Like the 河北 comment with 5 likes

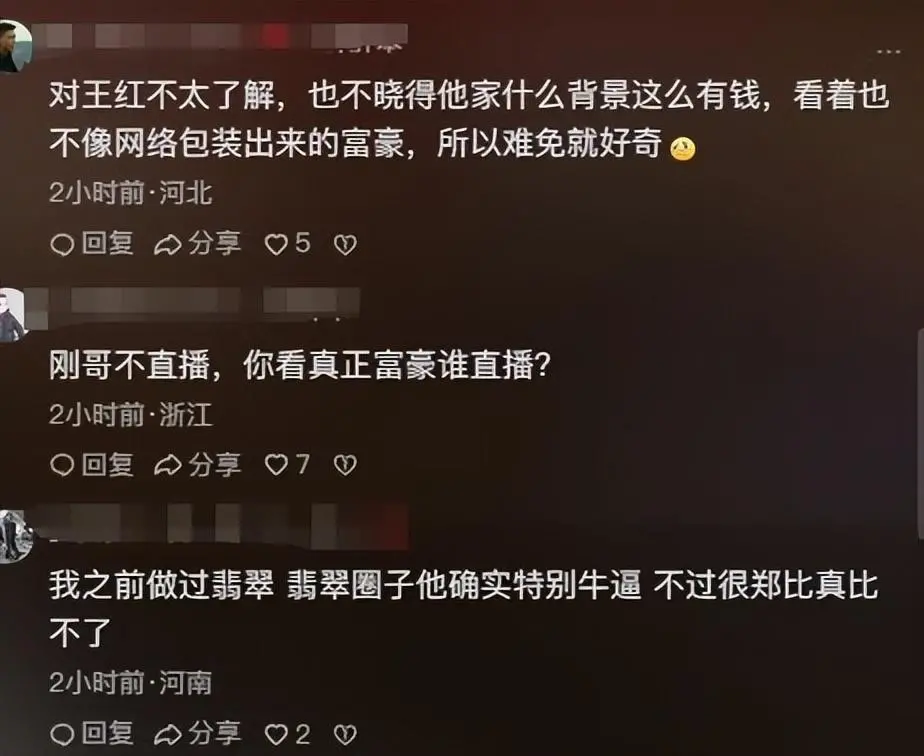point(277,244)
